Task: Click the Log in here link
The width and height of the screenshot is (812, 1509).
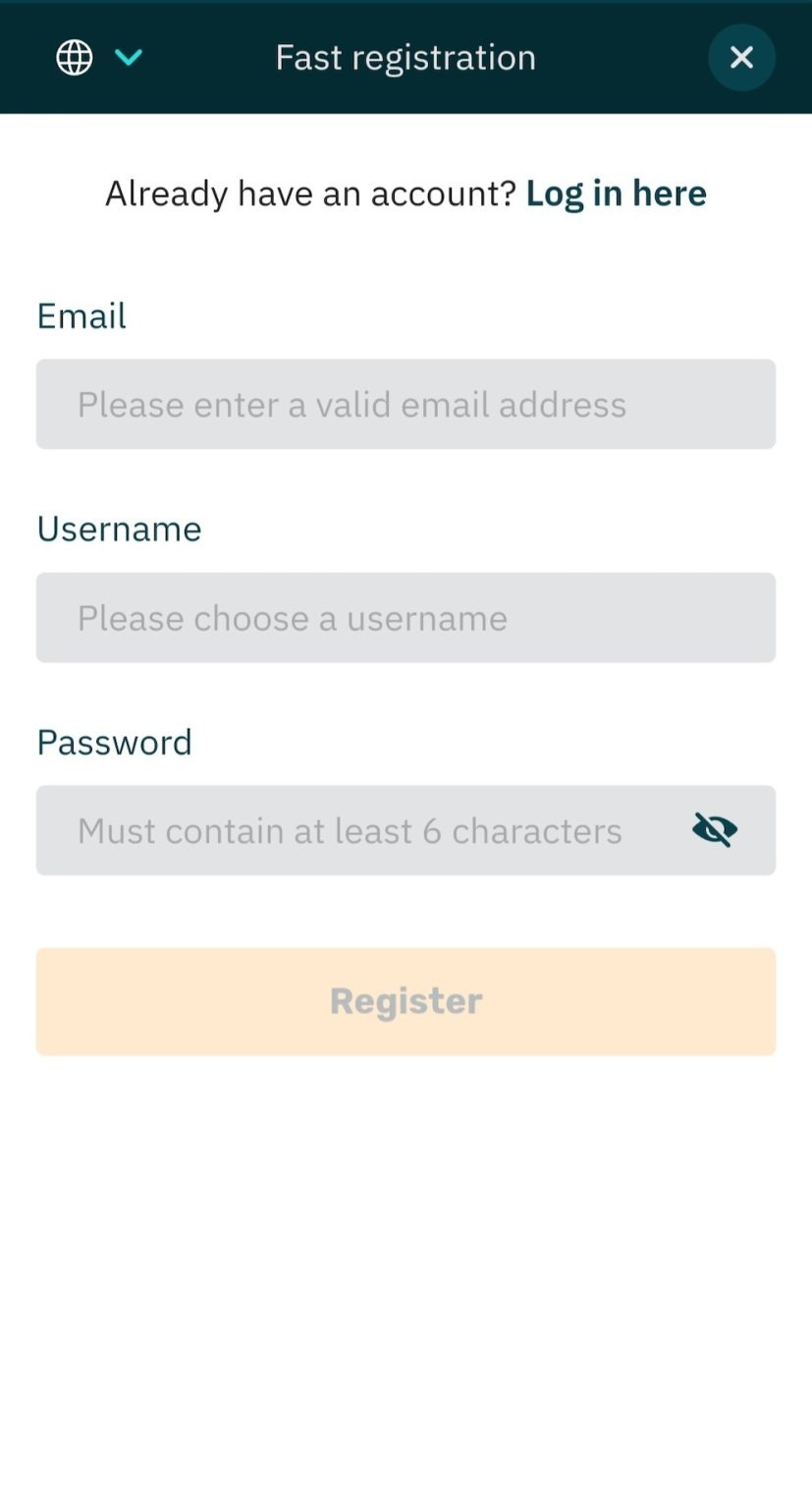Action: coord(616,193)
